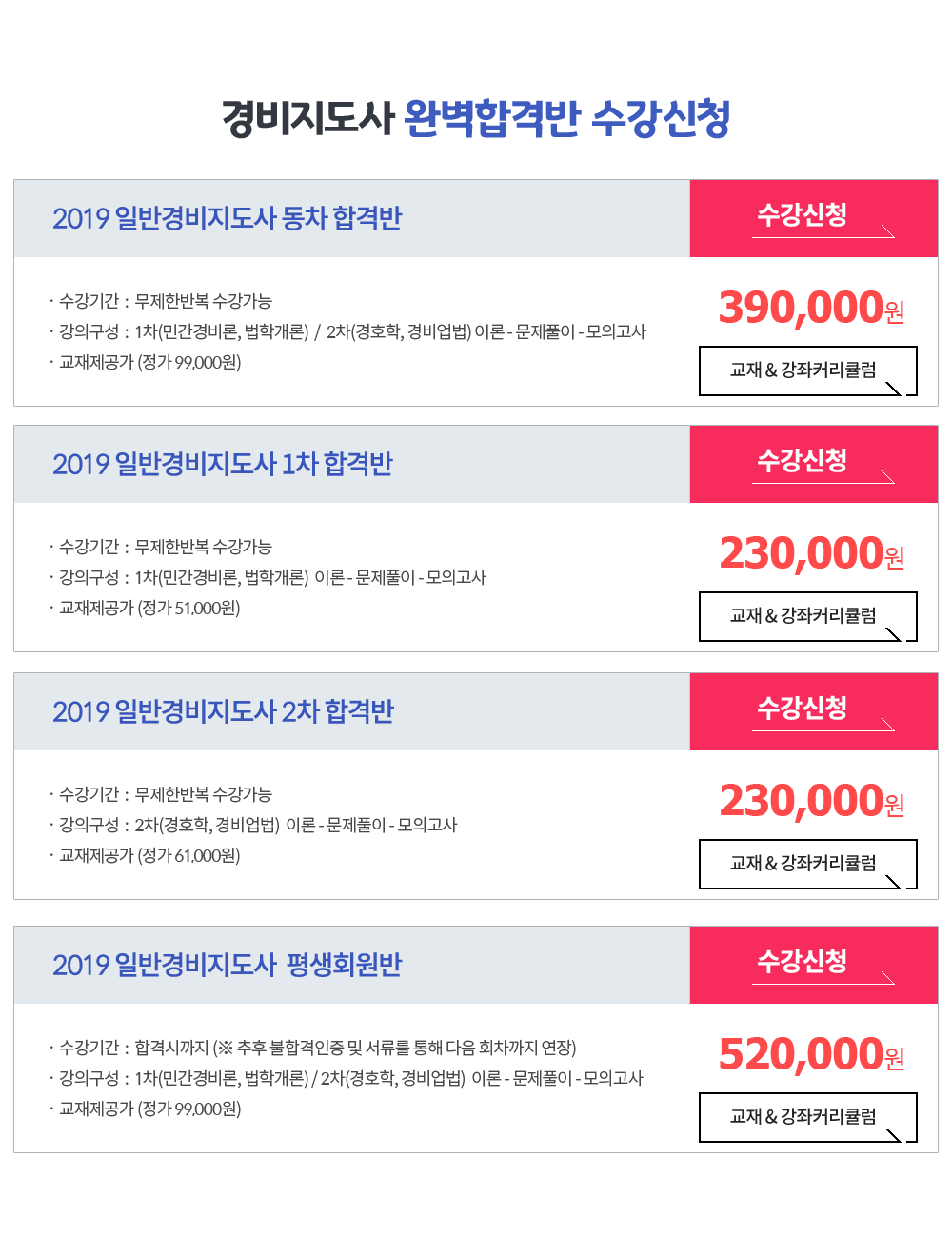The height and width of the screenshot is (1259, 952).
Task: Open 2차 합격반 교재&강좌커리큘럼
Action: [x=807, y=864]
